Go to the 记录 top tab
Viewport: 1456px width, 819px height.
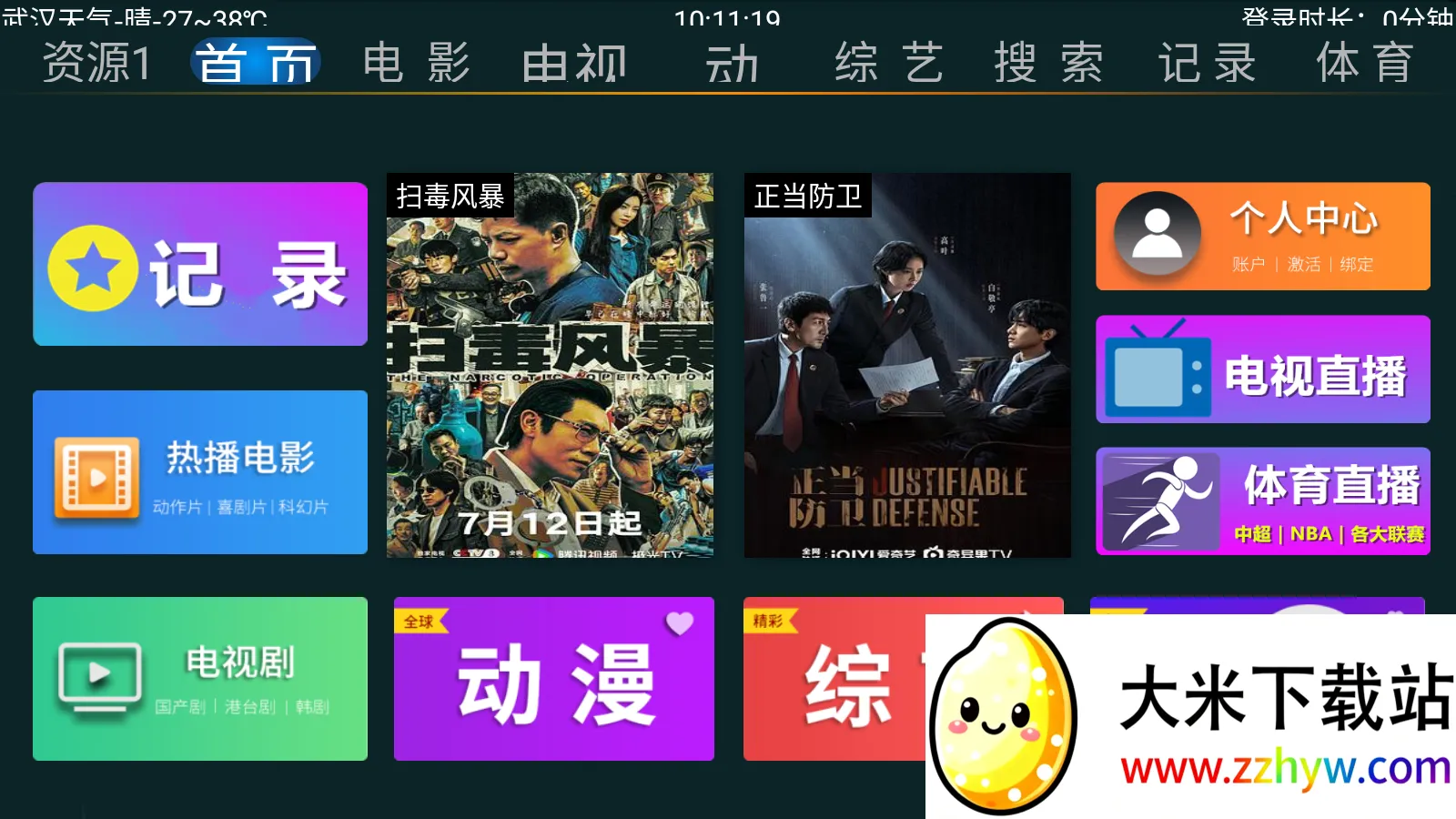pos(1208,63)
